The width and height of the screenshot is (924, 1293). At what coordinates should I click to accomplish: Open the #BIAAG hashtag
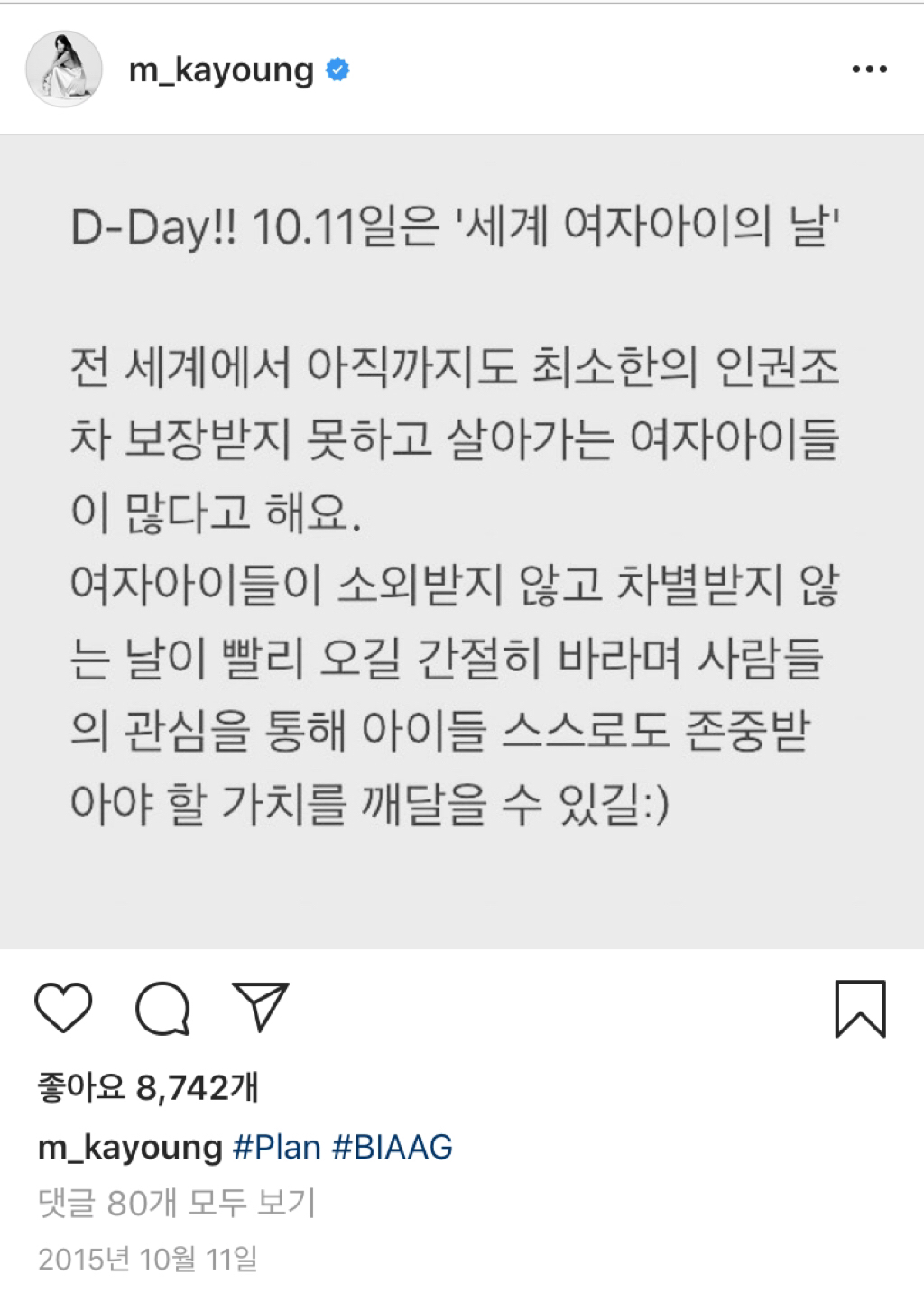coord(393,1148)
